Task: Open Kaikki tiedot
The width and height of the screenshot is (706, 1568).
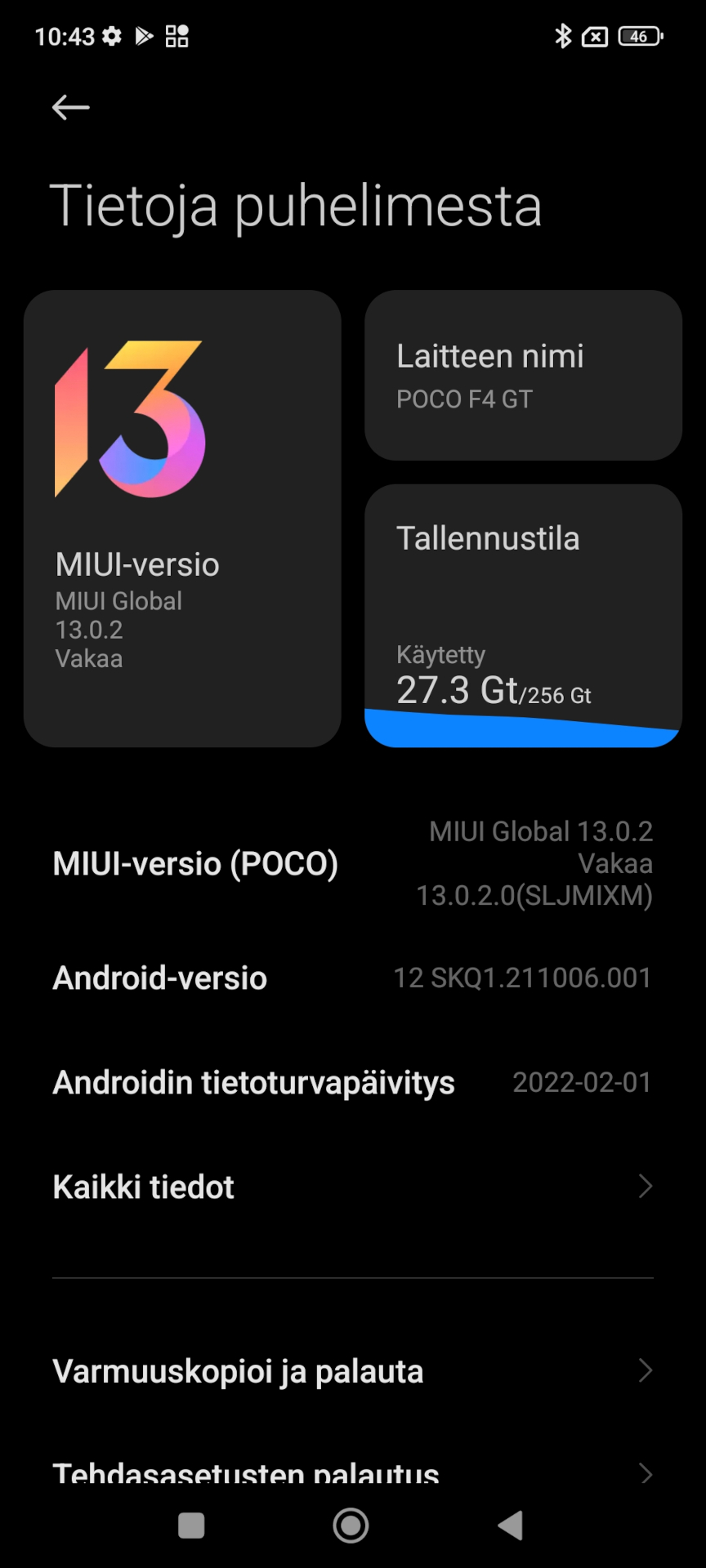Action: tap(353, 1187)
